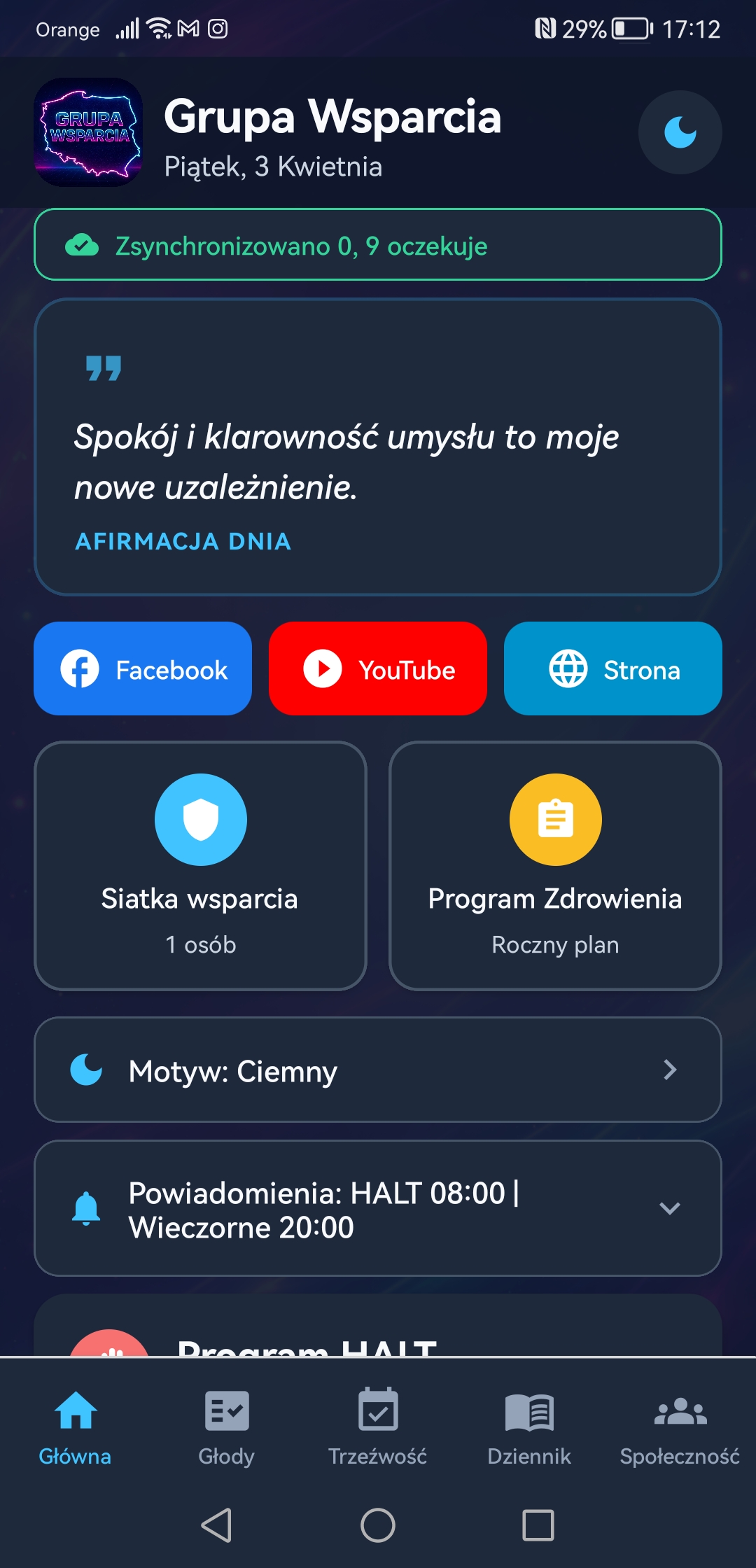Image resolution: width=756 pixels, height=1568 pixels.
Task: Open the Siatka wsparcia card
Action: point(200,866)
